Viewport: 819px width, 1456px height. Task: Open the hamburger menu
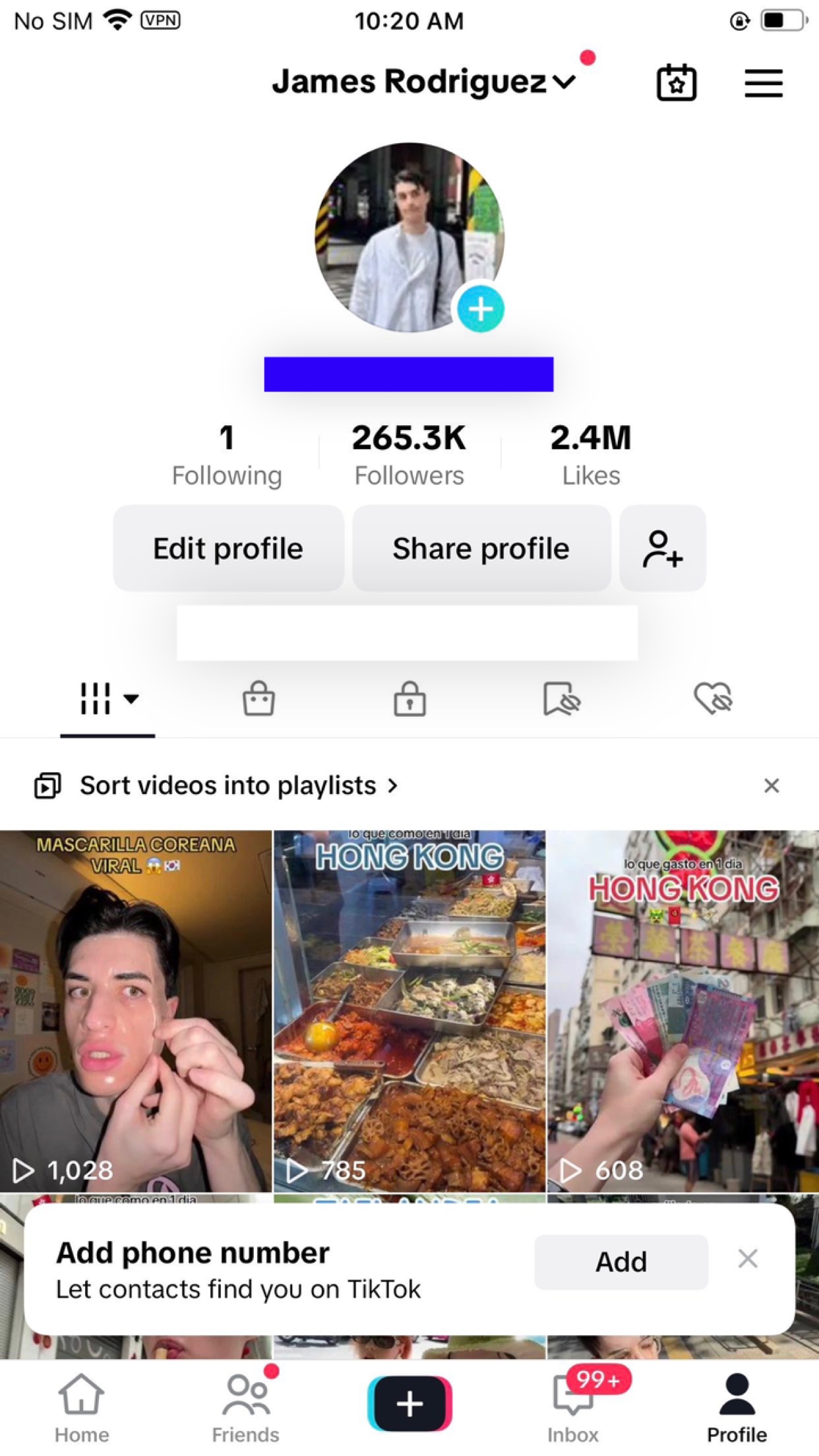click(x=764, y=83)
